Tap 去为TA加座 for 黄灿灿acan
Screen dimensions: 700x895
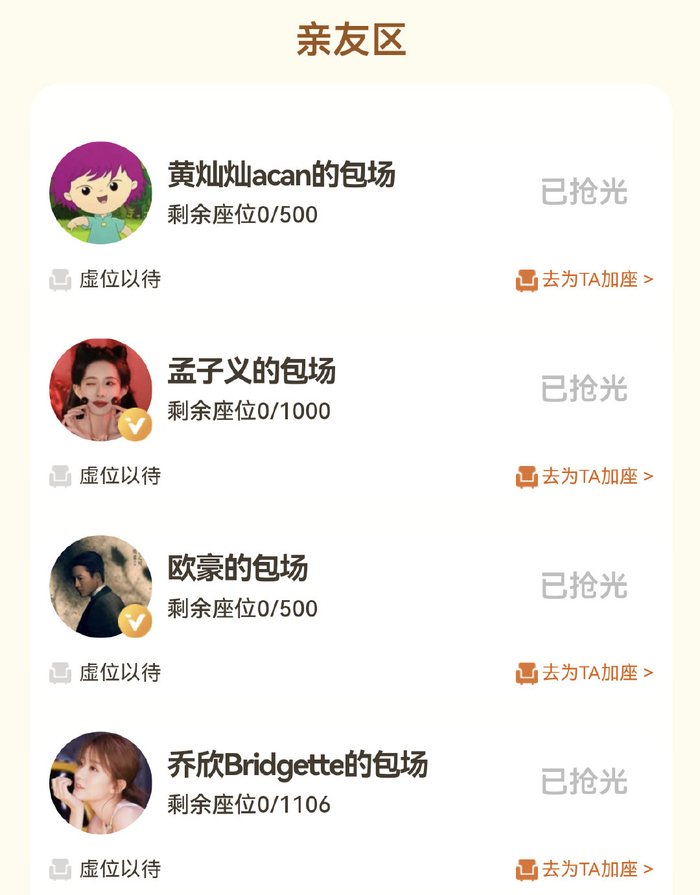pos(585,280)
